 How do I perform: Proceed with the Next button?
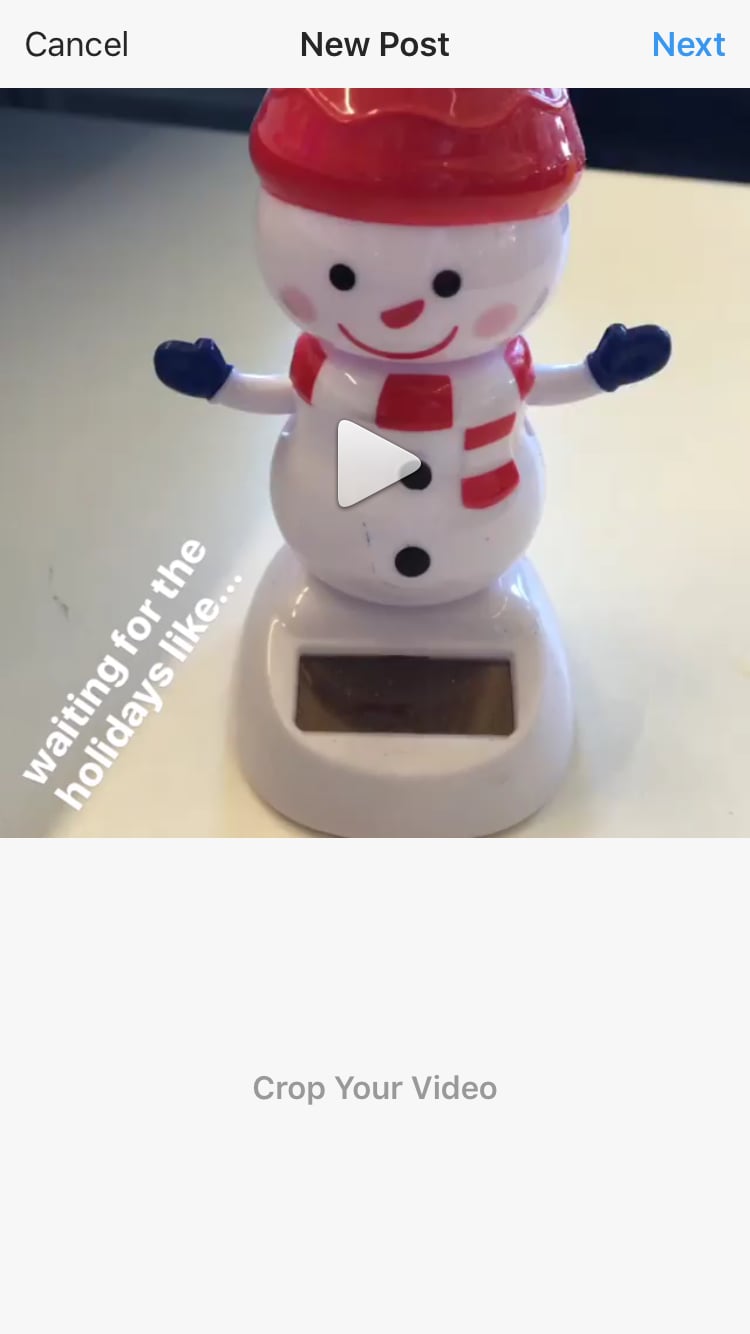(688, 45)
